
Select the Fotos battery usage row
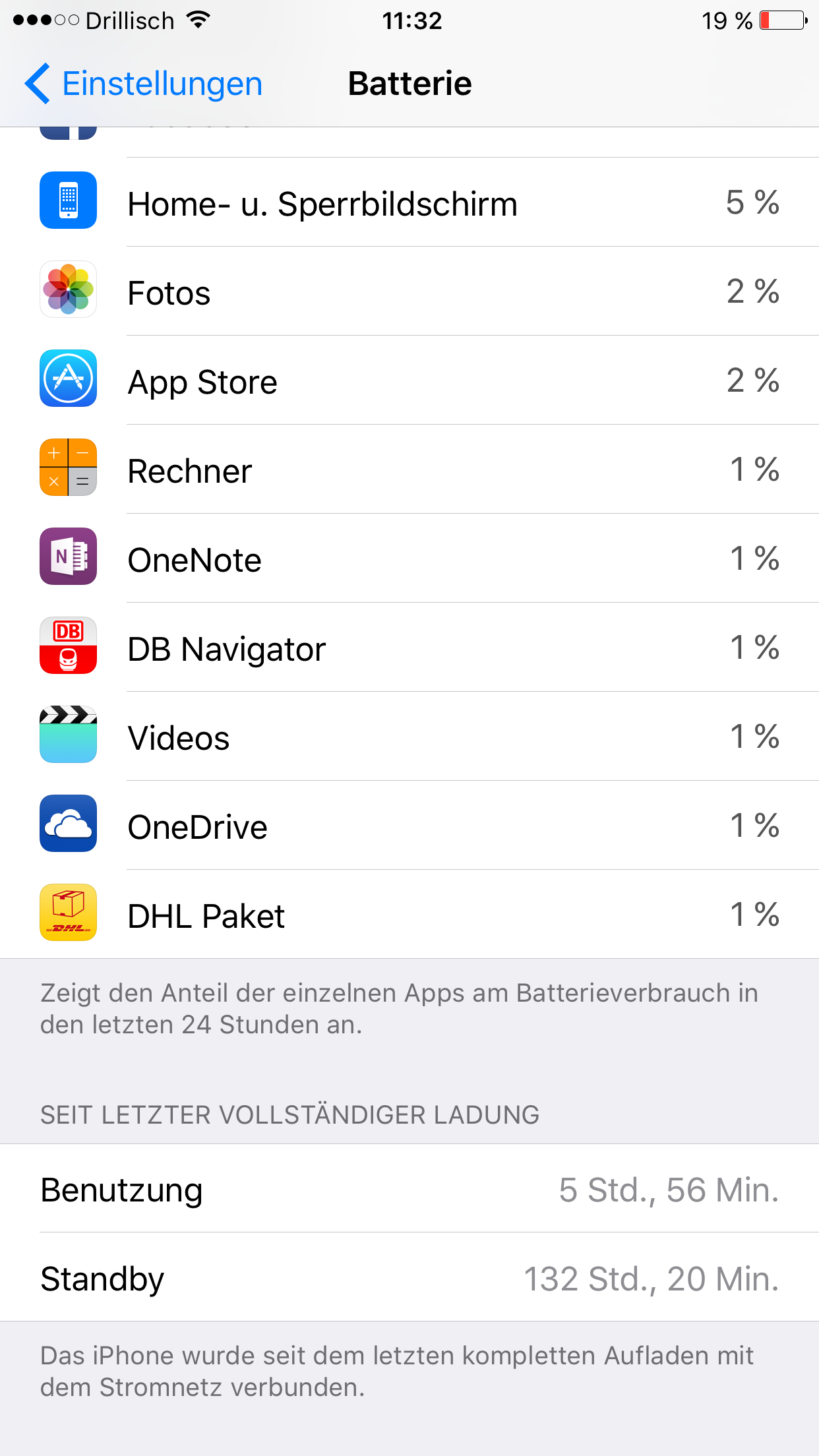pyautogui.click(x=409, y=291)
